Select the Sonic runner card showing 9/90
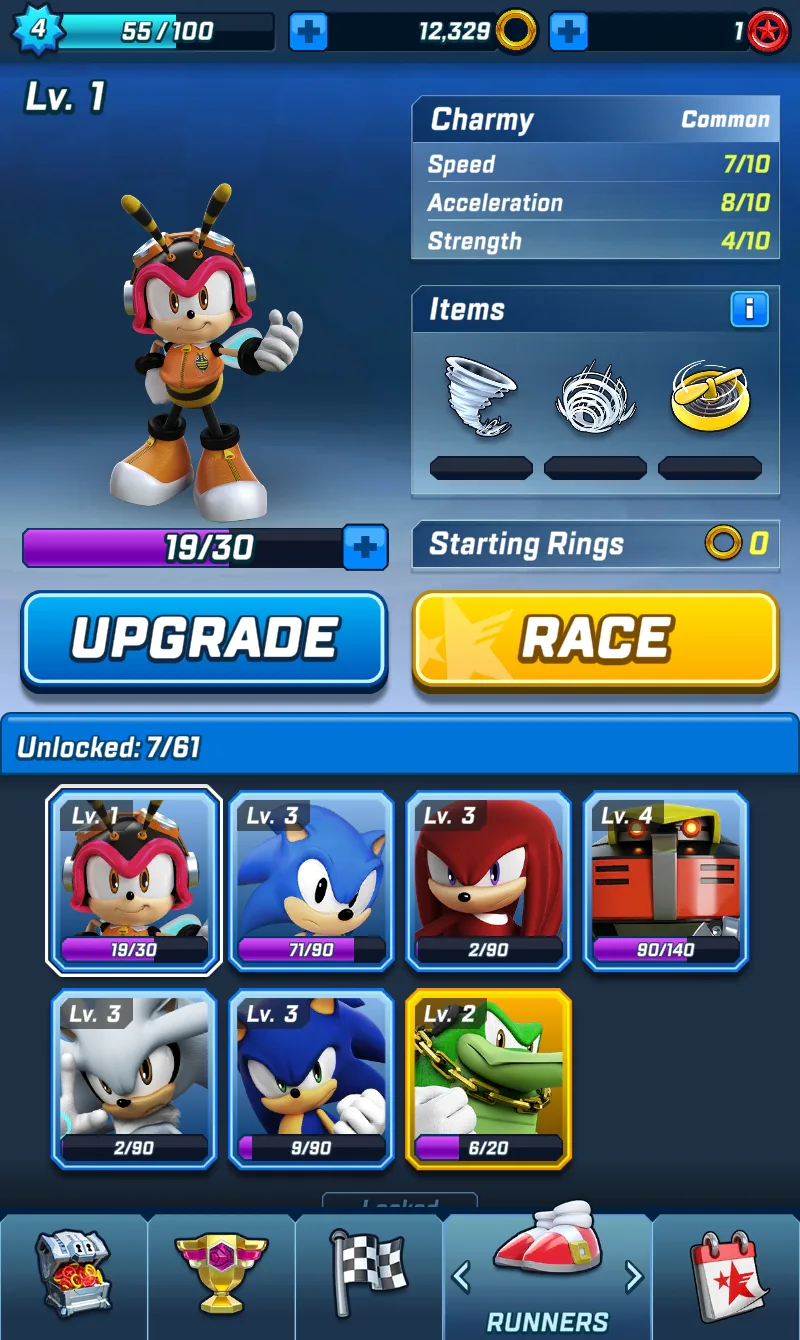800x1340 pixels. pos(311,1078)
